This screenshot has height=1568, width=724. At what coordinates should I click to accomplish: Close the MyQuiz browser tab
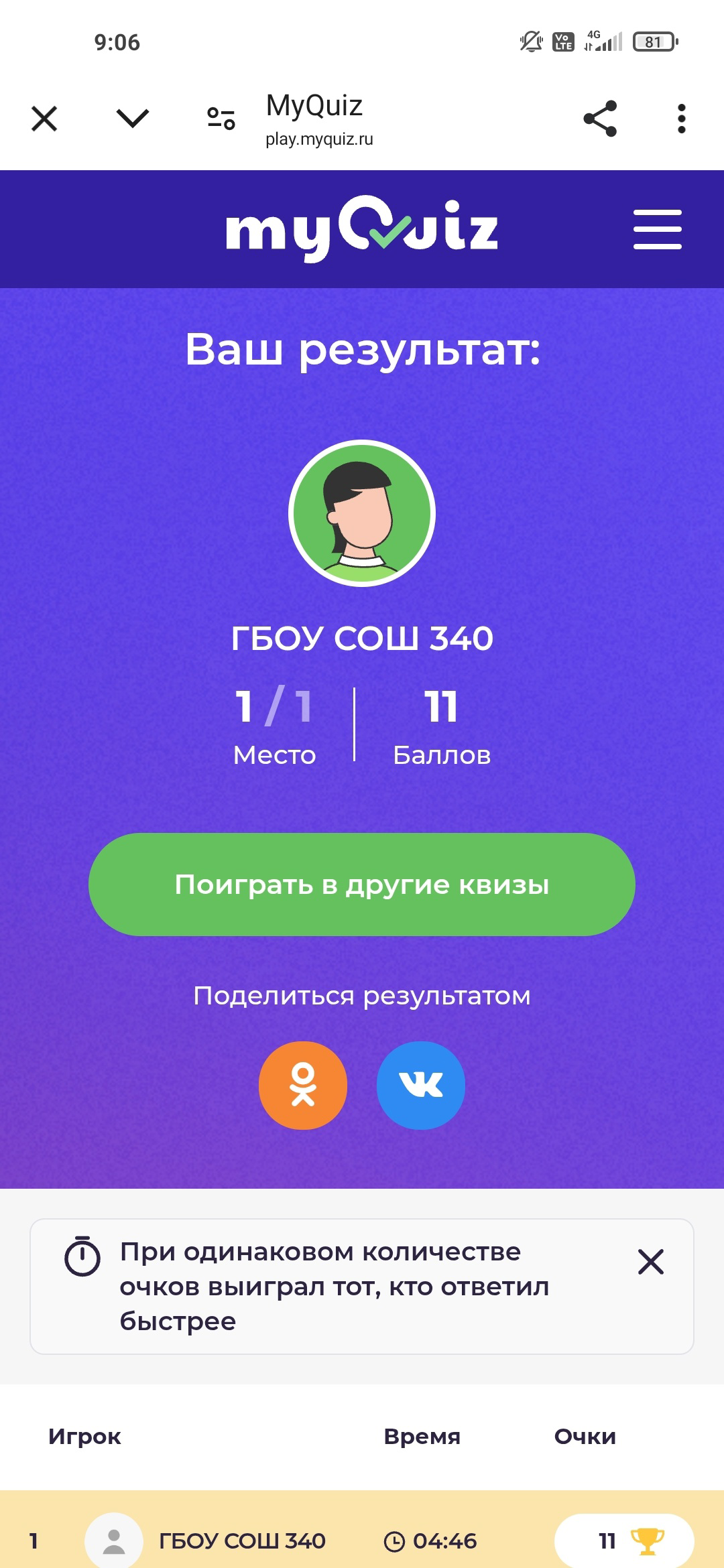click(x=44, y=119)
